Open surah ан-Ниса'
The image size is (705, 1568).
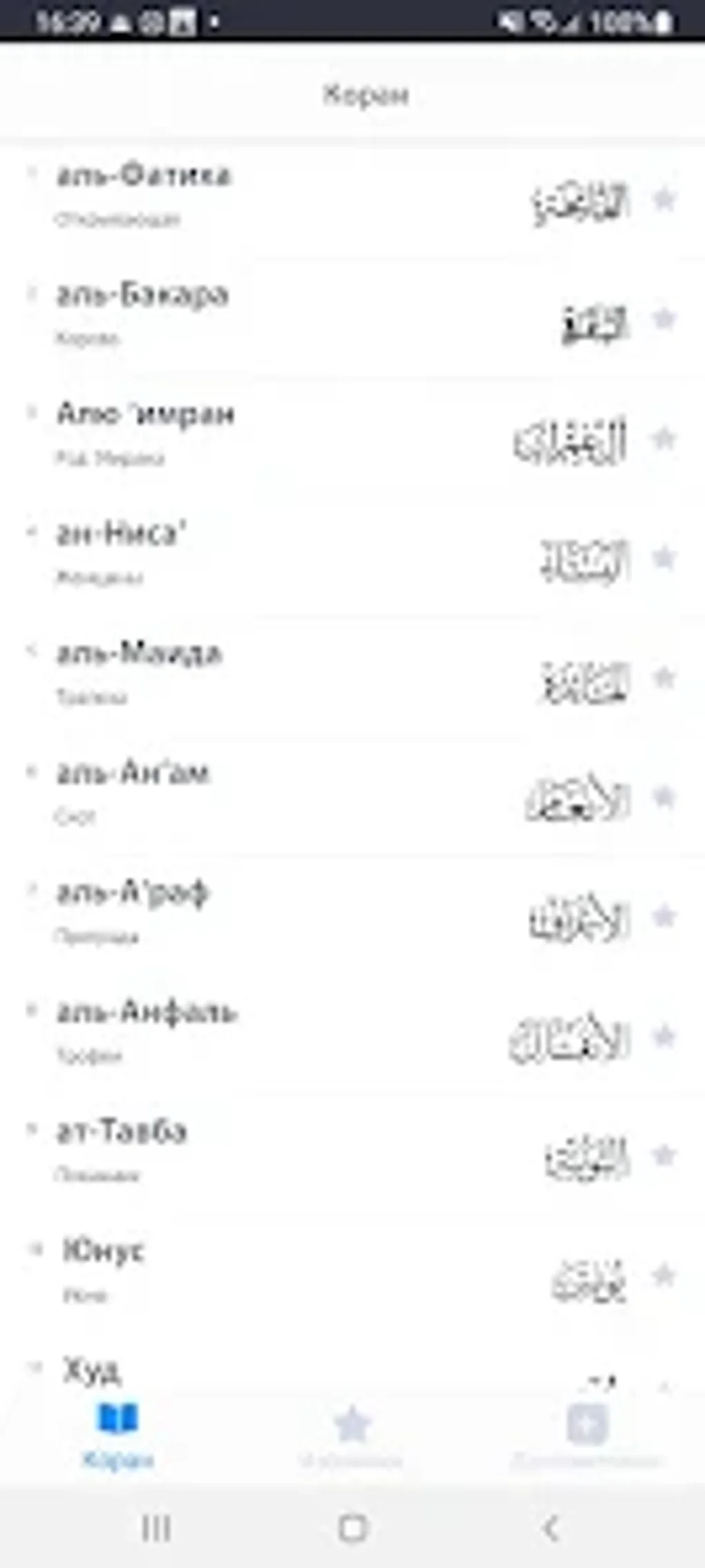pos(276,555)
